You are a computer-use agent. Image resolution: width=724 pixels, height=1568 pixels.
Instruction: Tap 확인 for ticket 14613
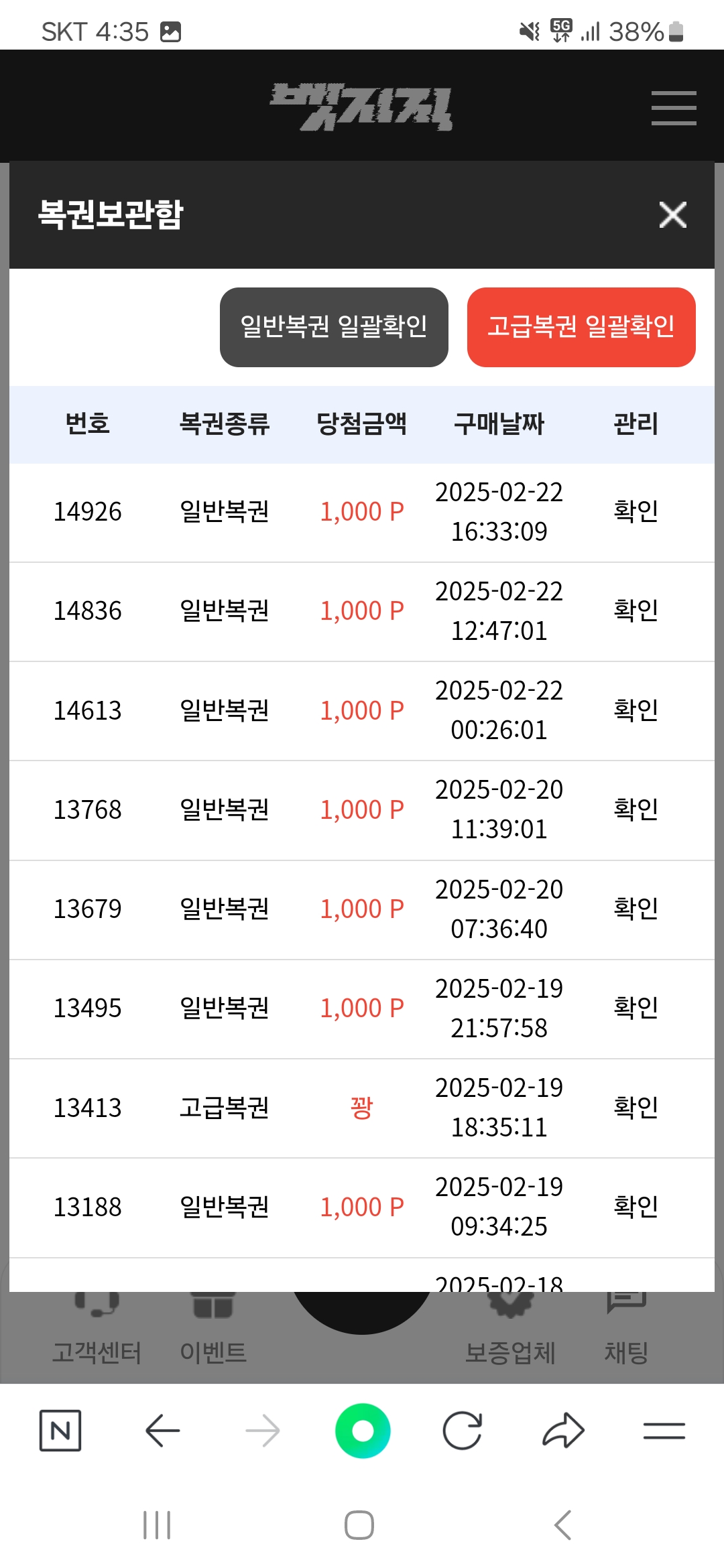[x=636, y=710]
